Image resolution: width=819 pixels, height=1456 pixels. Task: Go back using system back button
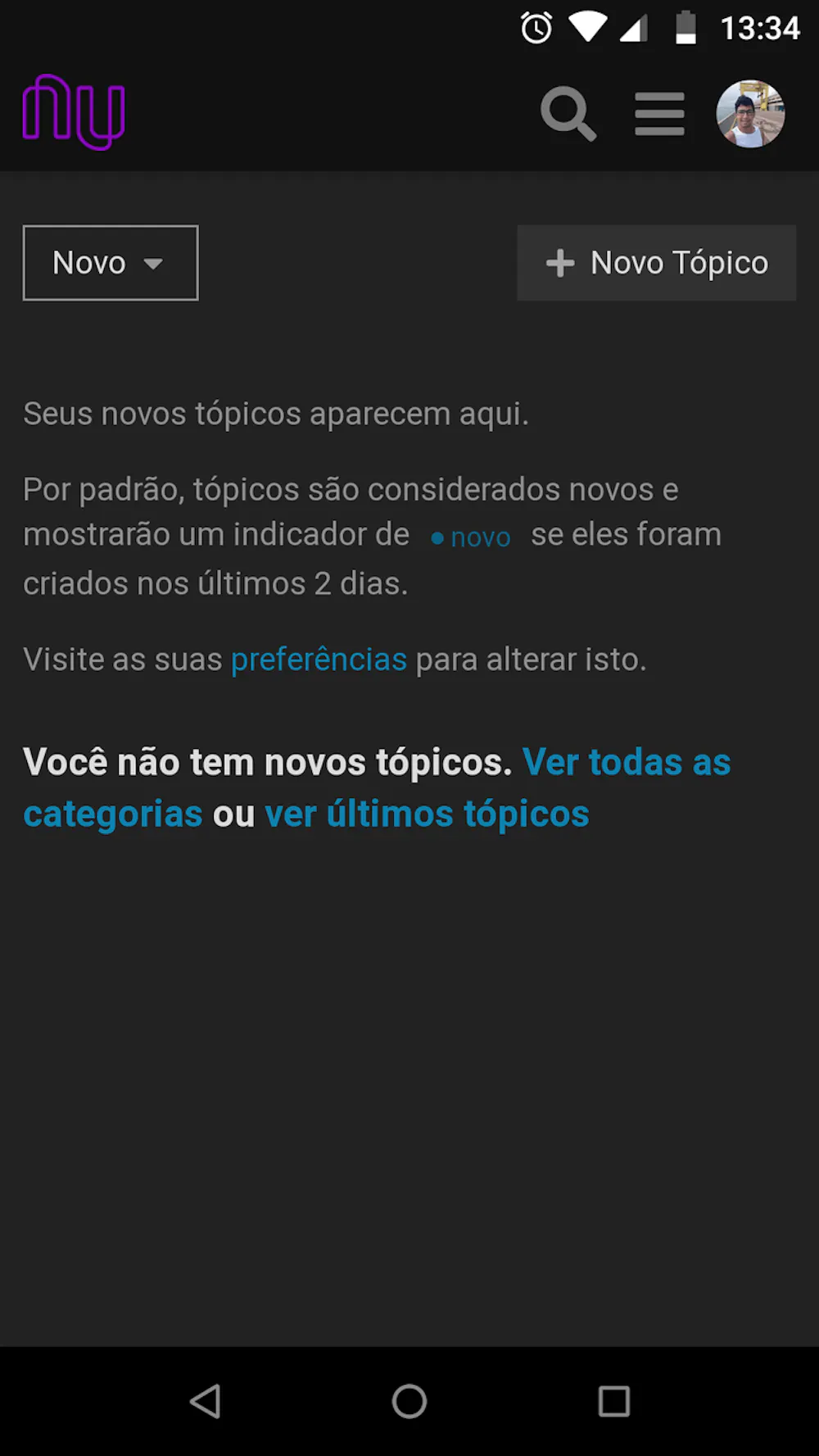pyautogui.click(x=205, y=1401)
